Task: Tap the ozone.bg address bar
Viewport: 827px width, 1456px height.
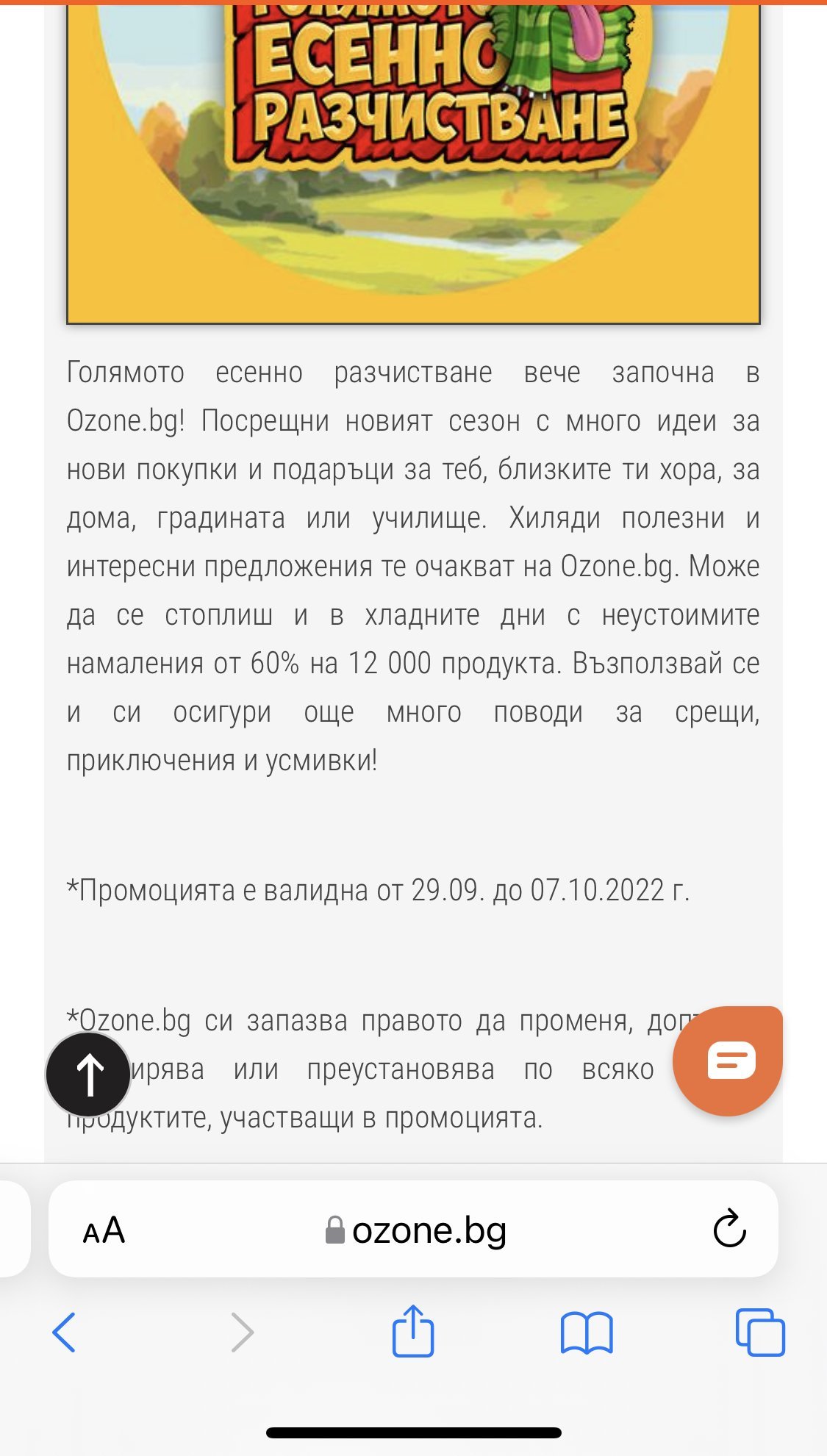Action: [413, 1230]
